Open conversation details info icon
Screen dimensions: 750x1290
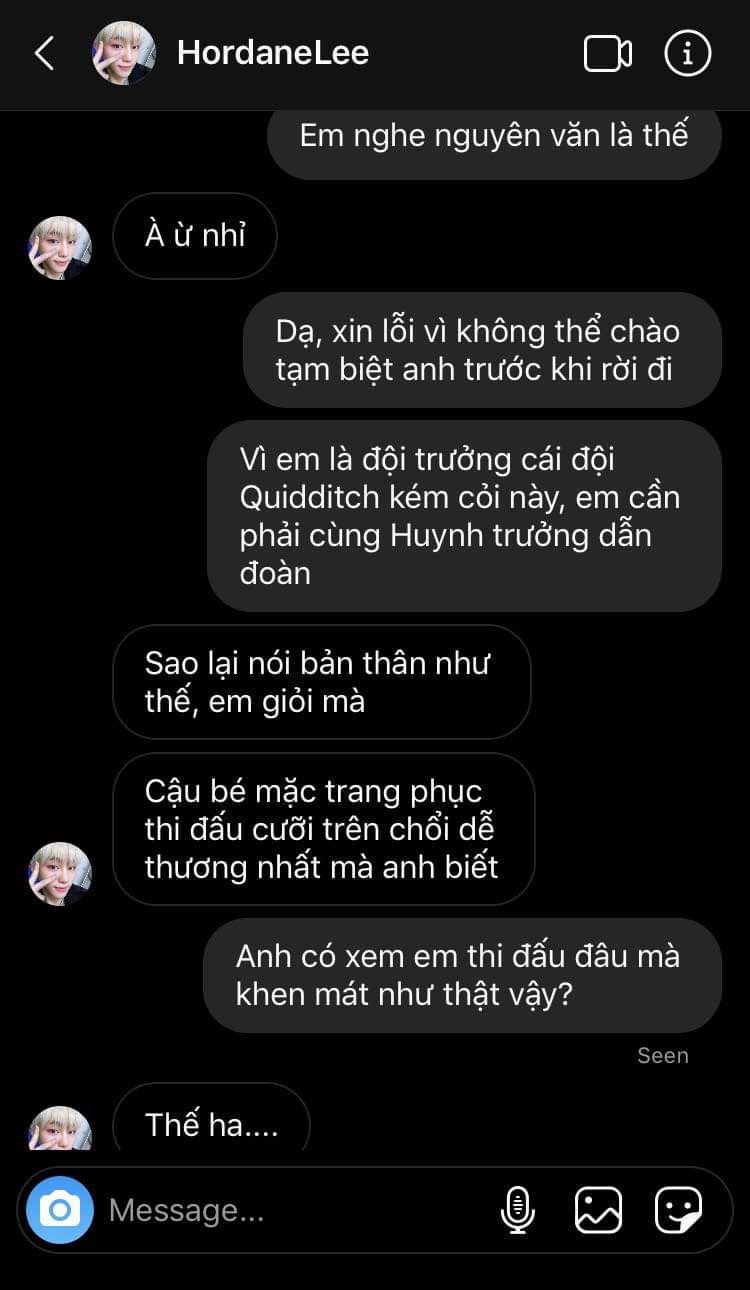688,53
